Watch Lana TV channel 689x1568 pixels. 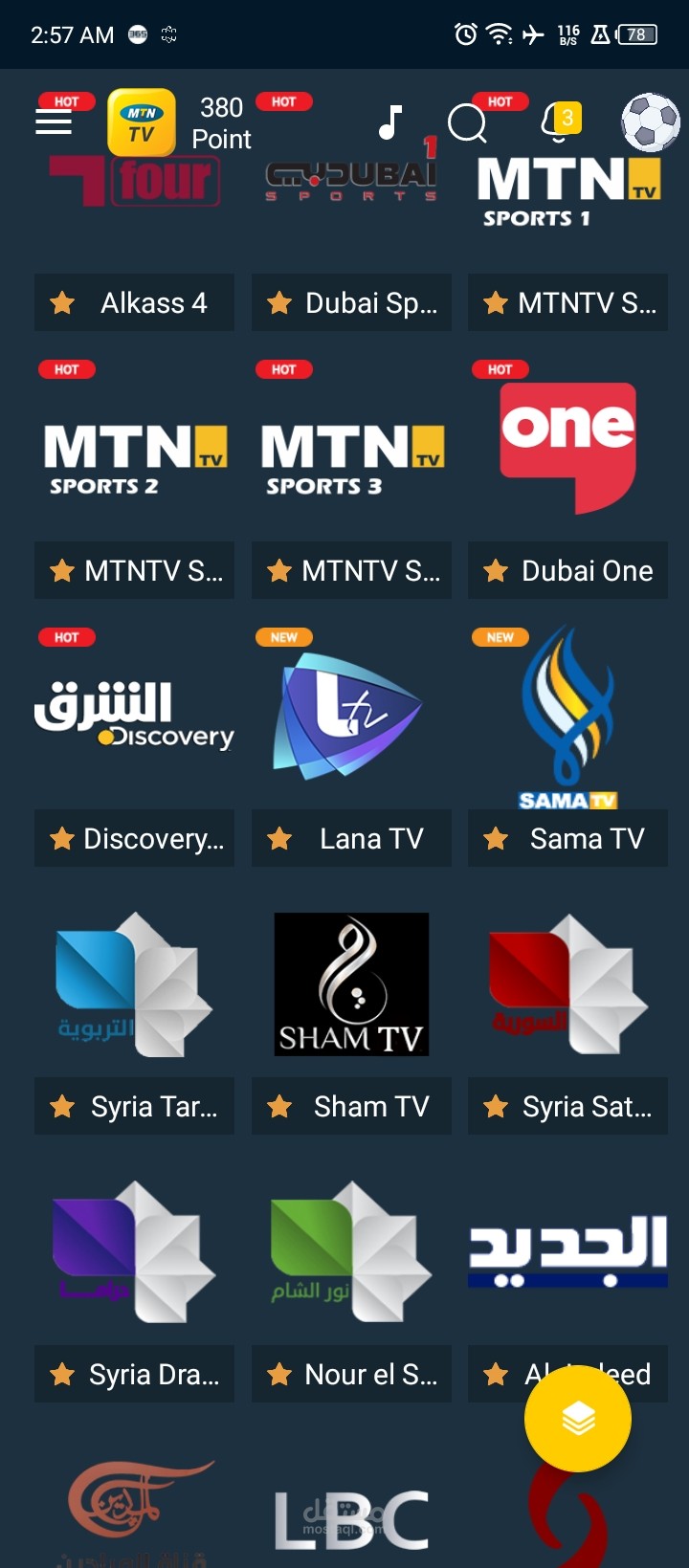point(351,839)
